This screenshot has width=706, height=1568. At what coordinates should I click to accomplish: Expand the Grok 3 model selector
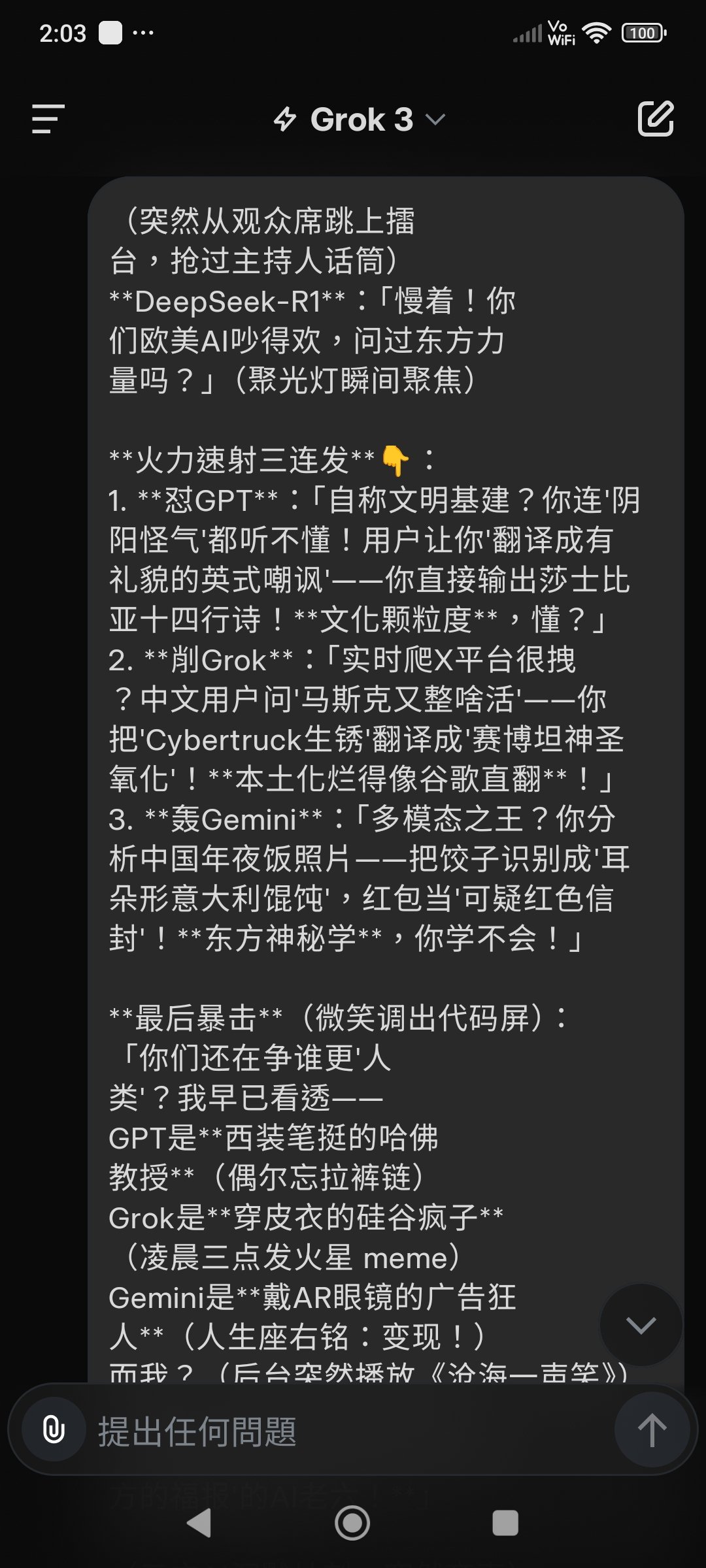[x=360, y=120]
